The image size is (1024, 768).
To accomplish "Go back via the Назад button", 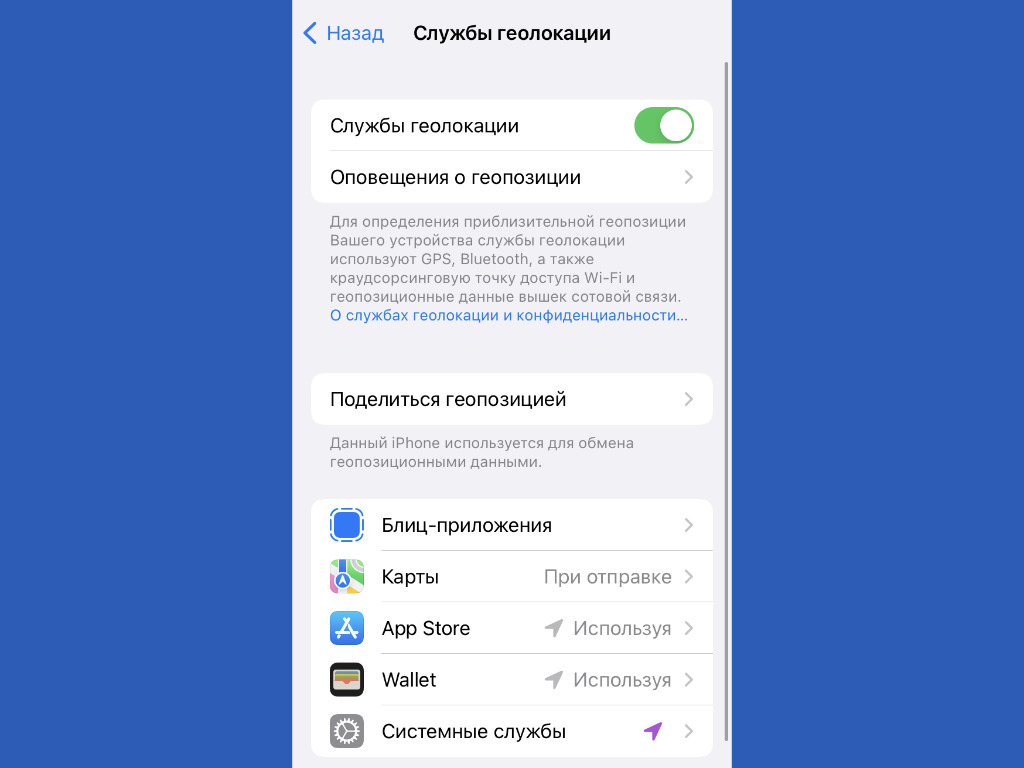I will coord(344,33).
